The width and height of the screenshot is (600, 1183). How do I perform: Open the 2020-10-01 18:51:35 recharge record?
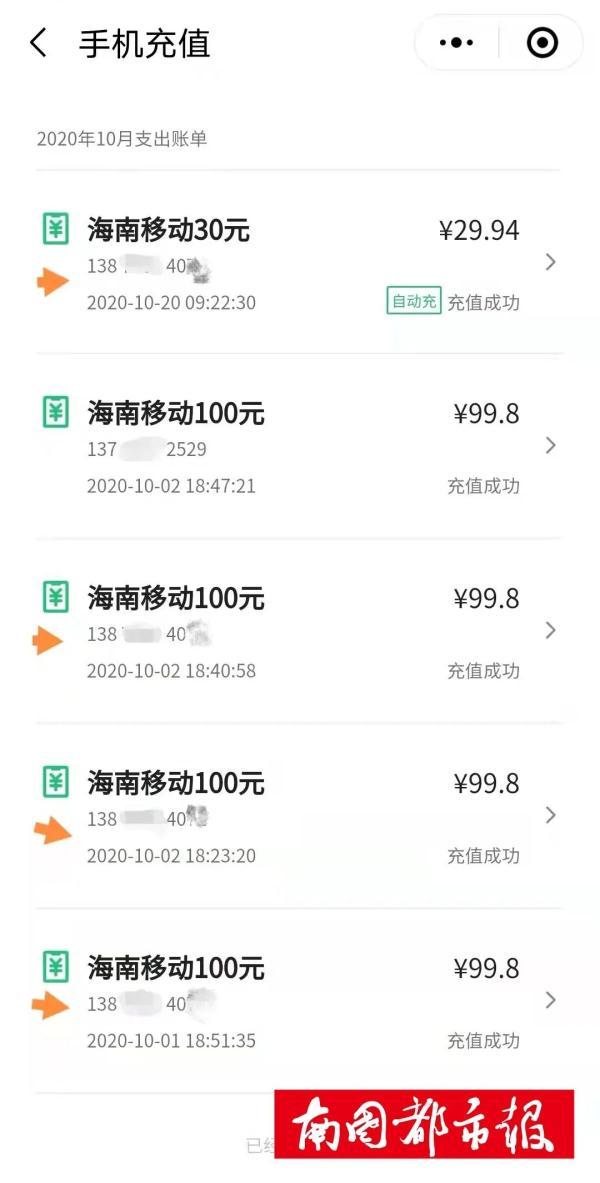pos(298,1000)
